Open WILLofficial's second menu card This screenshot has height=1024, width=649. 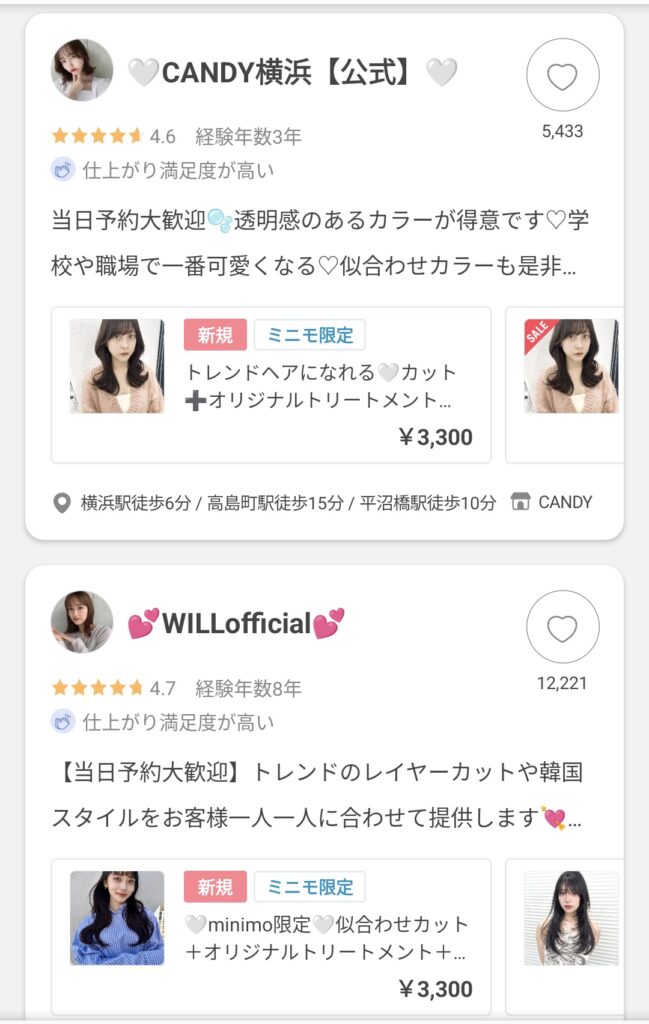click(x=566, y=935)
